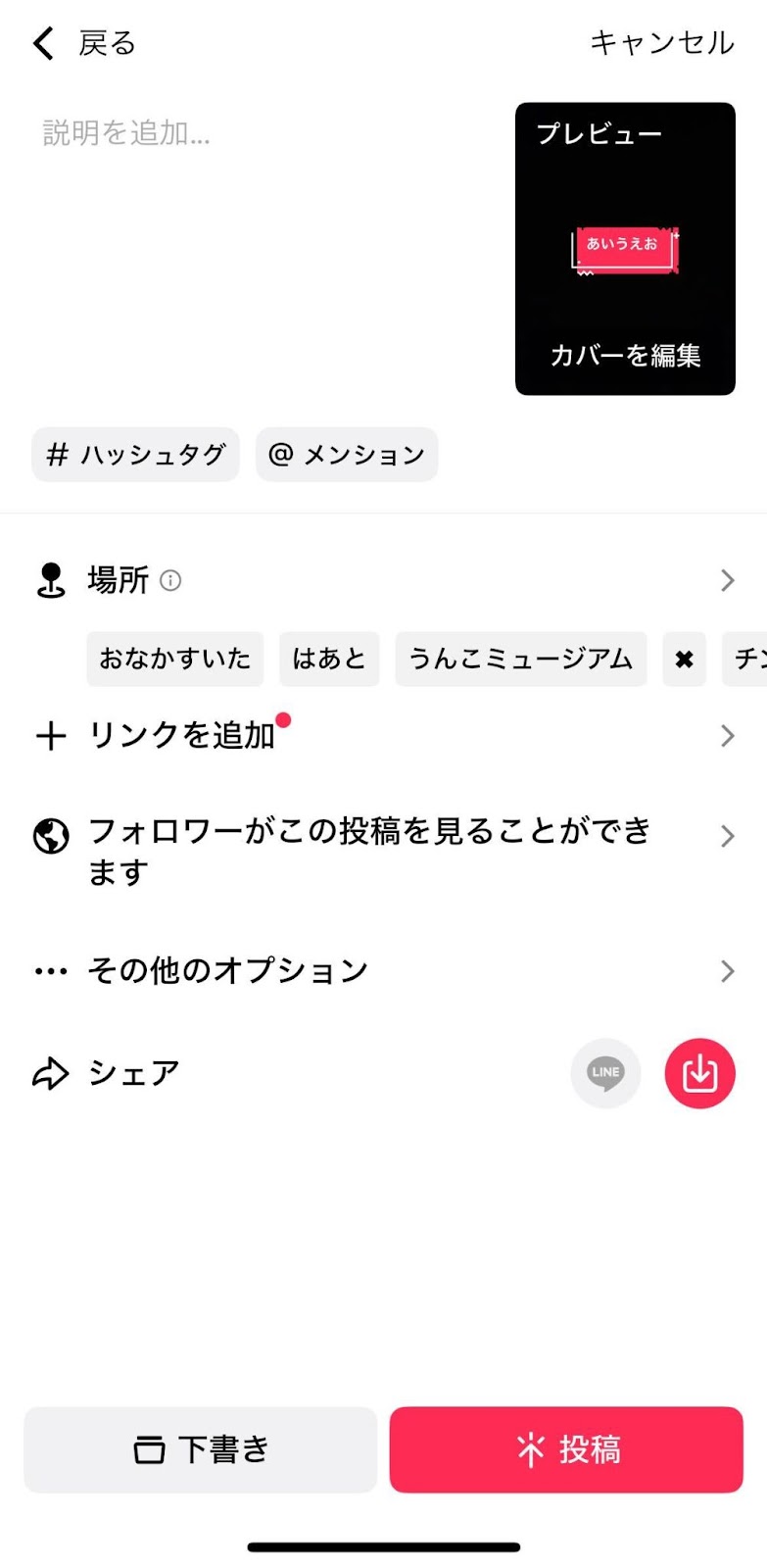Viewport: 767px width, 1568px height.
Task: Open その他のオプション
Action: tap(383, 970)
